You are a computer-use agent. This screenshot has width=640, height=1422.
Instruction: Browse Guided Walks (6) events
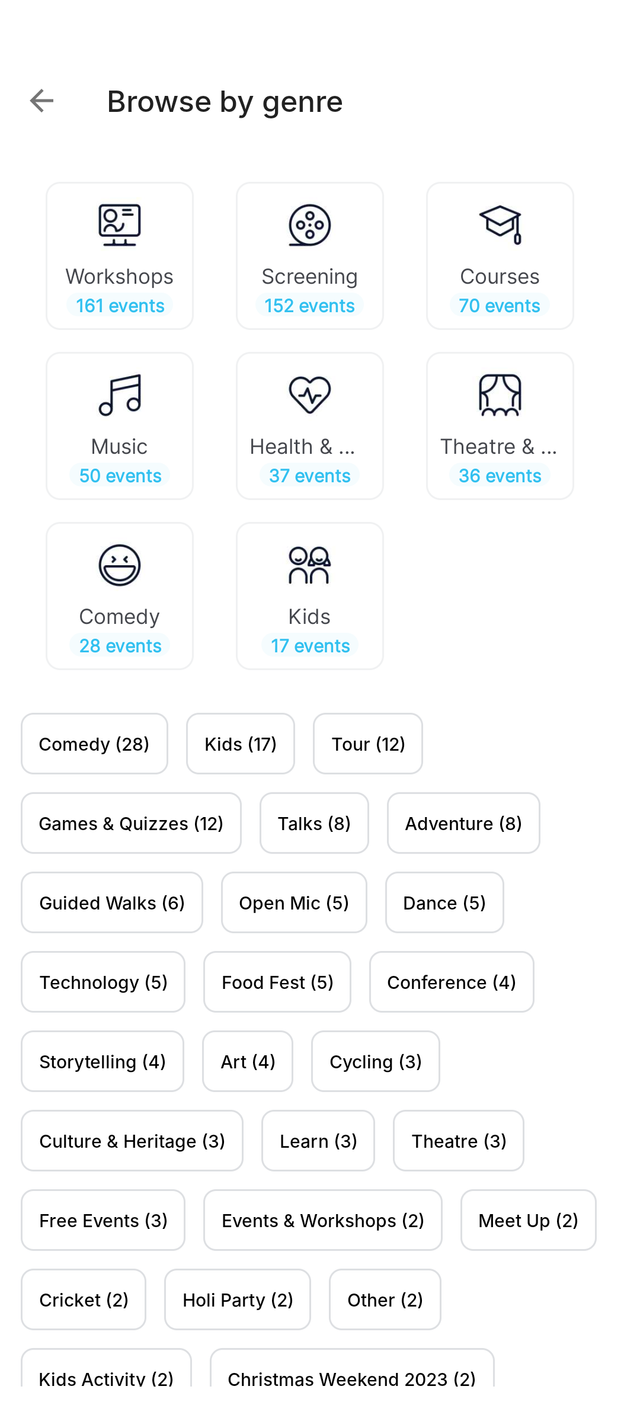coord(112,903)
